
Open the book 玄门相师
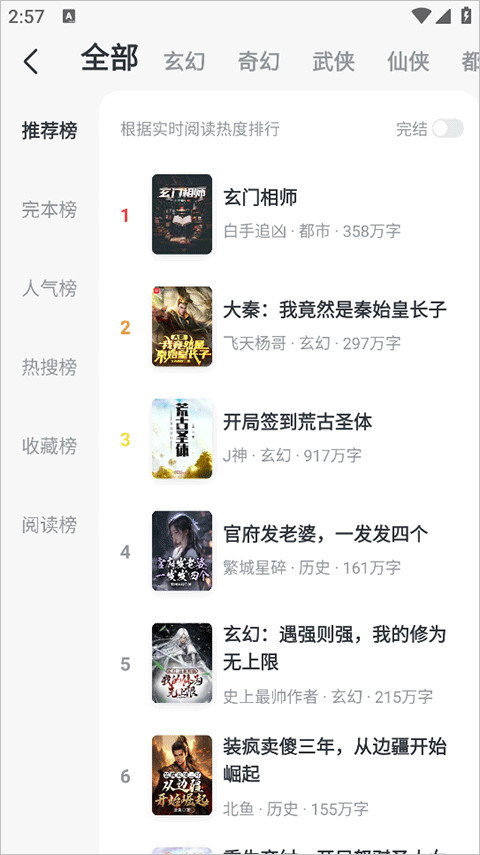pos(289,214)
